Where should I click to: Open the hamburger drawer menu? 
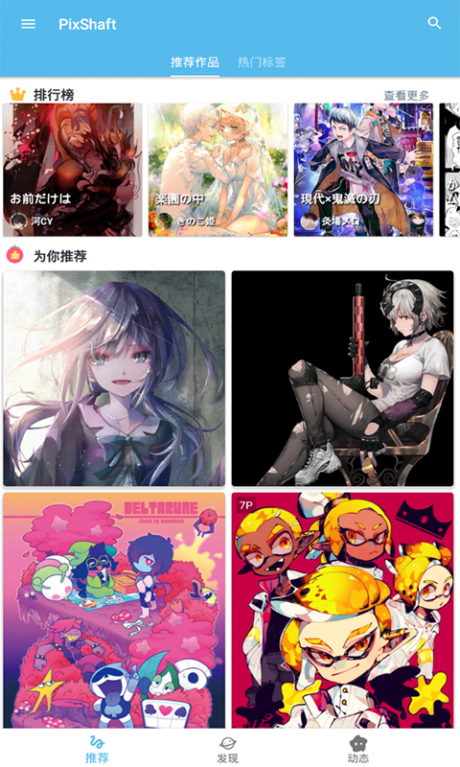pyautogui.click(x=28, y=24)
